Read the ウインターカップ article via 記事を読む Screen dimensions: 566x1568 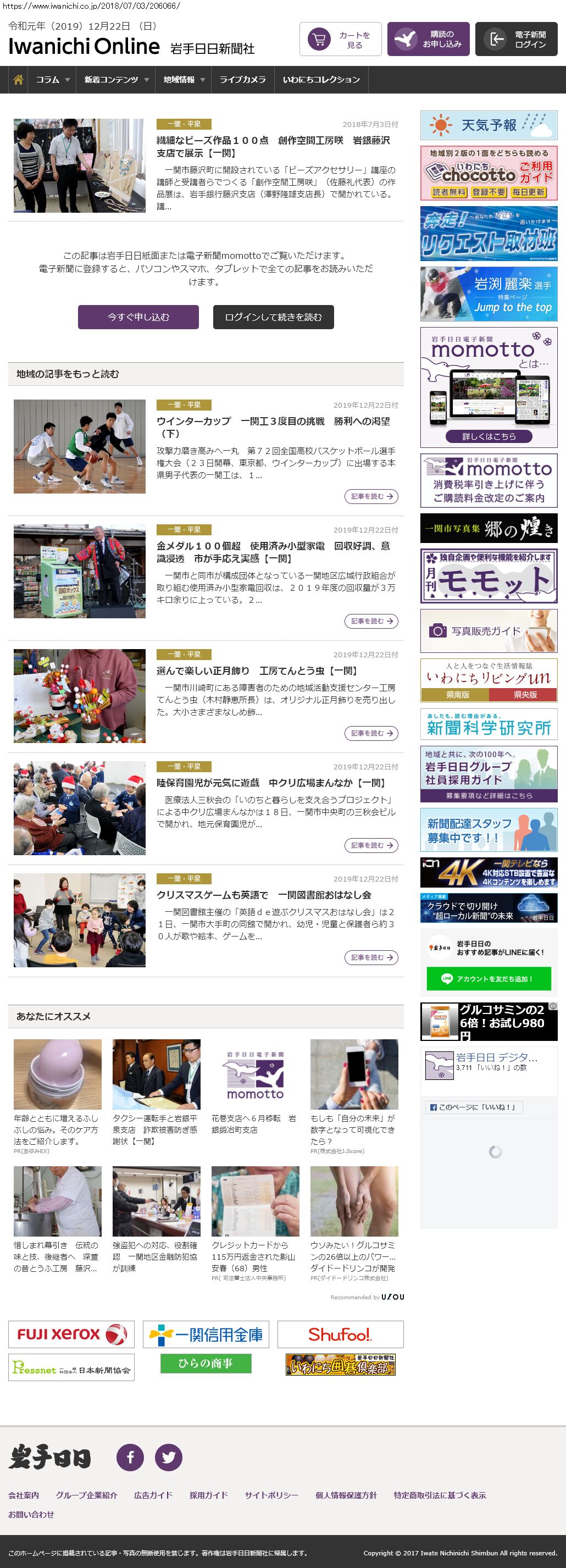point(370,497)
